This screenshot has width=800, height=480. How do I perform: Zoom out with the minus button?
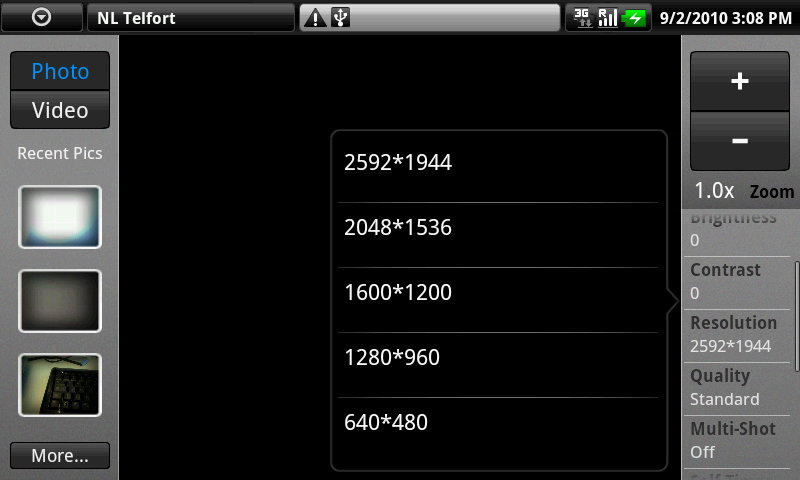(740, 142)
